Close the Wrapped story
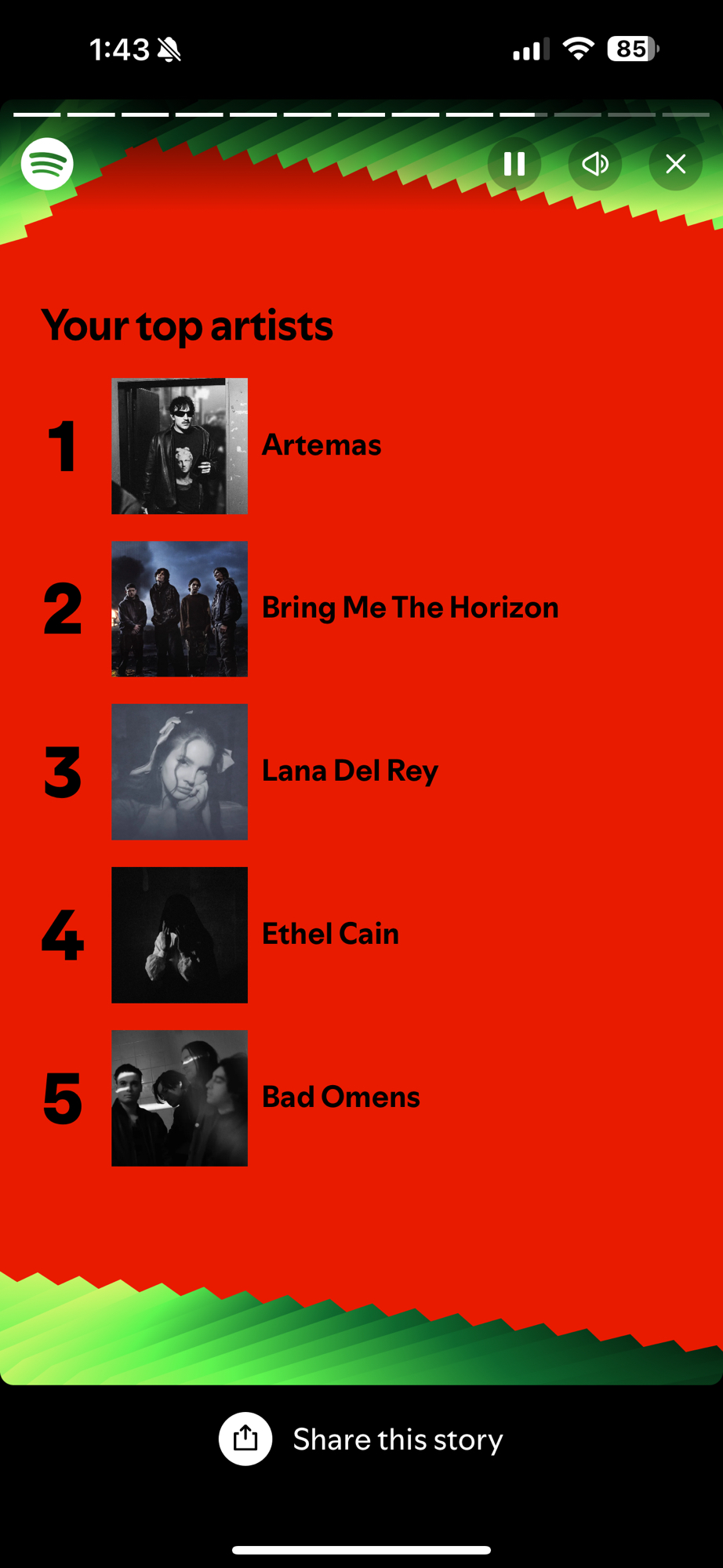The image size is (723, 1568). tap(675, 164)
